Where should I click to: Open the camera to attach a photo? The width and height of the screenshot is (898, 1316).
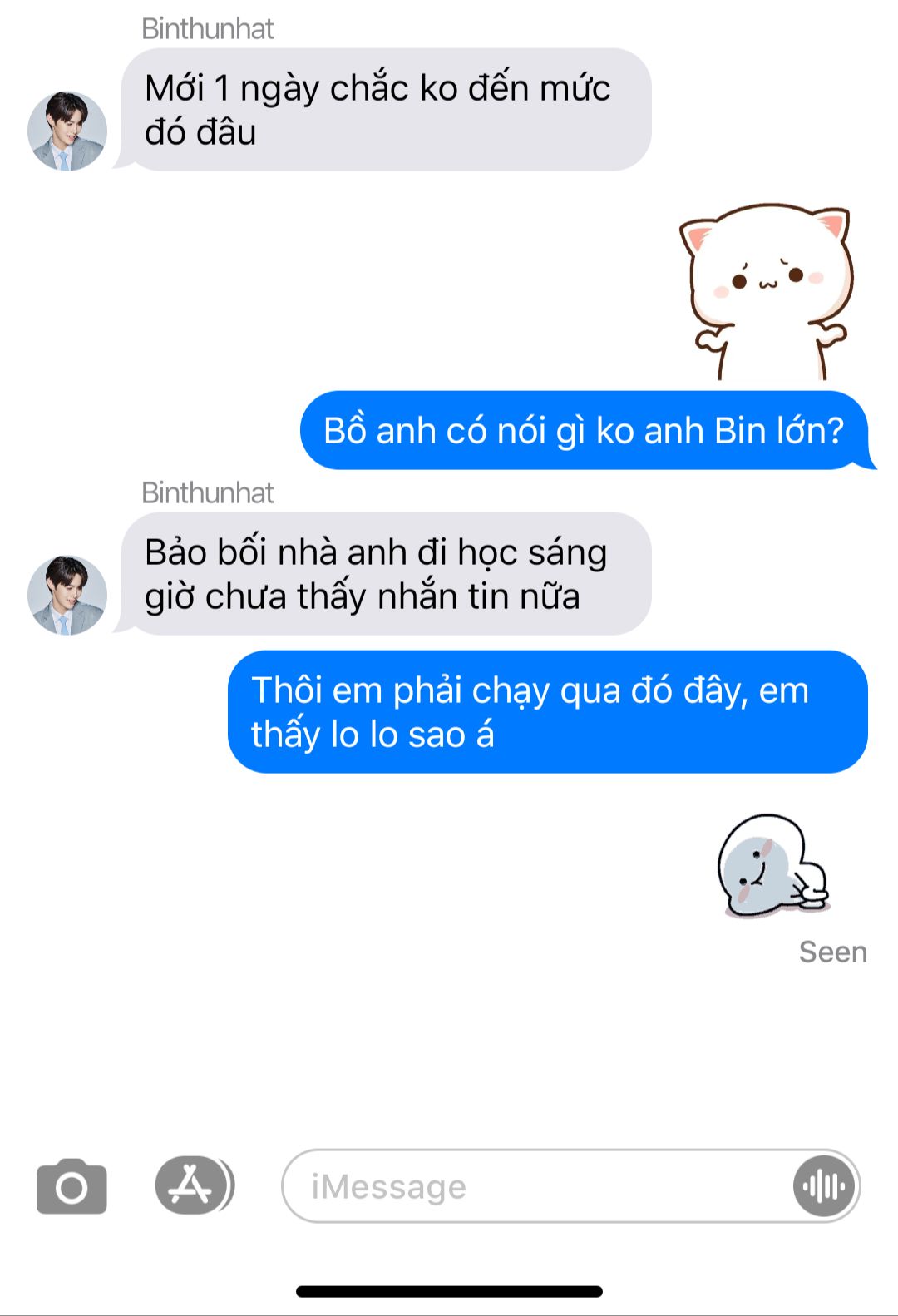pyautogui.click(x=72, y=1186)
